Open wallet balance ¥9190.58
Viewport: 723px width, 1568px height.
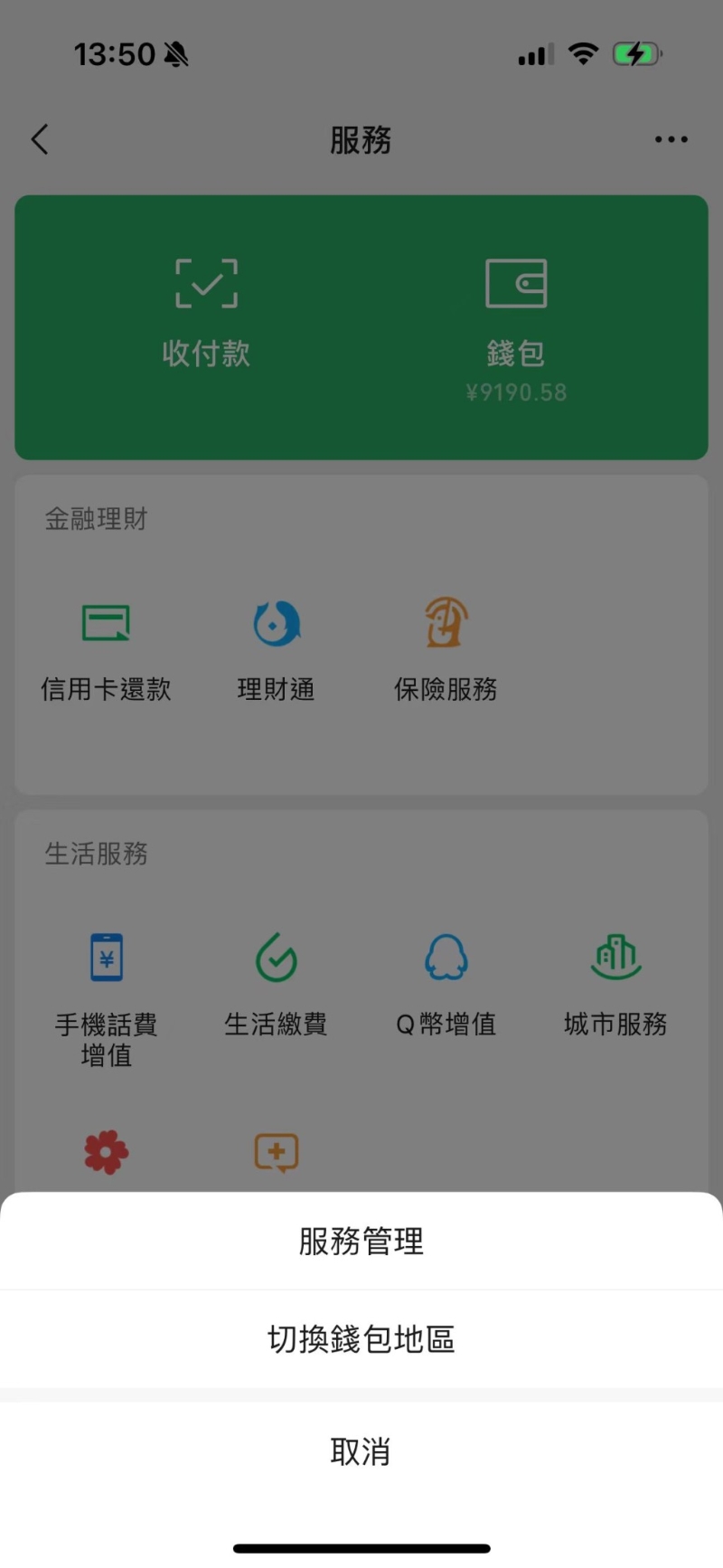click(x=516, y=392)
